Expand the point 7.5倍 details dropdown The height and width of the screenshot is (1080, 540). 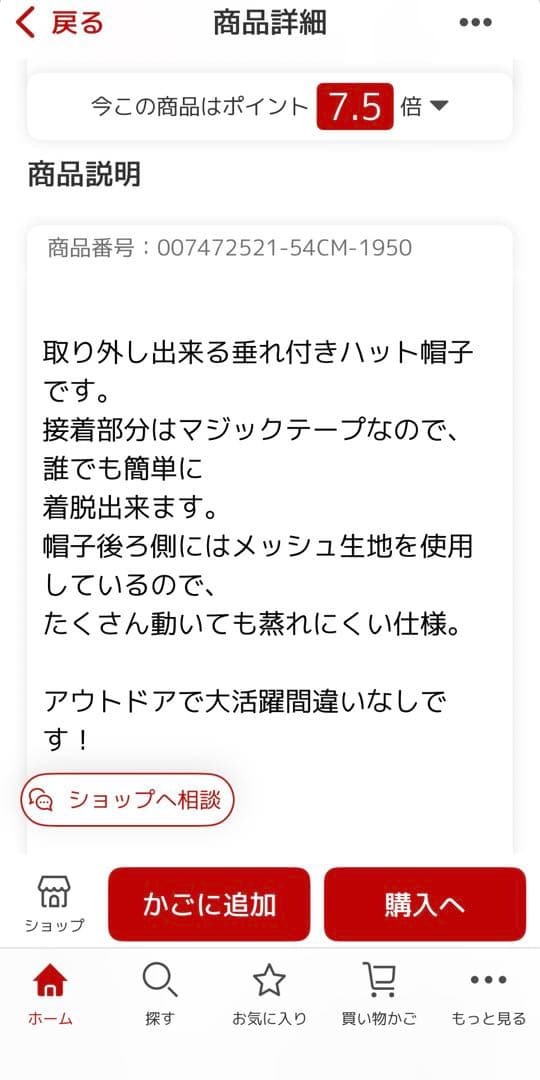pos(439,106)
